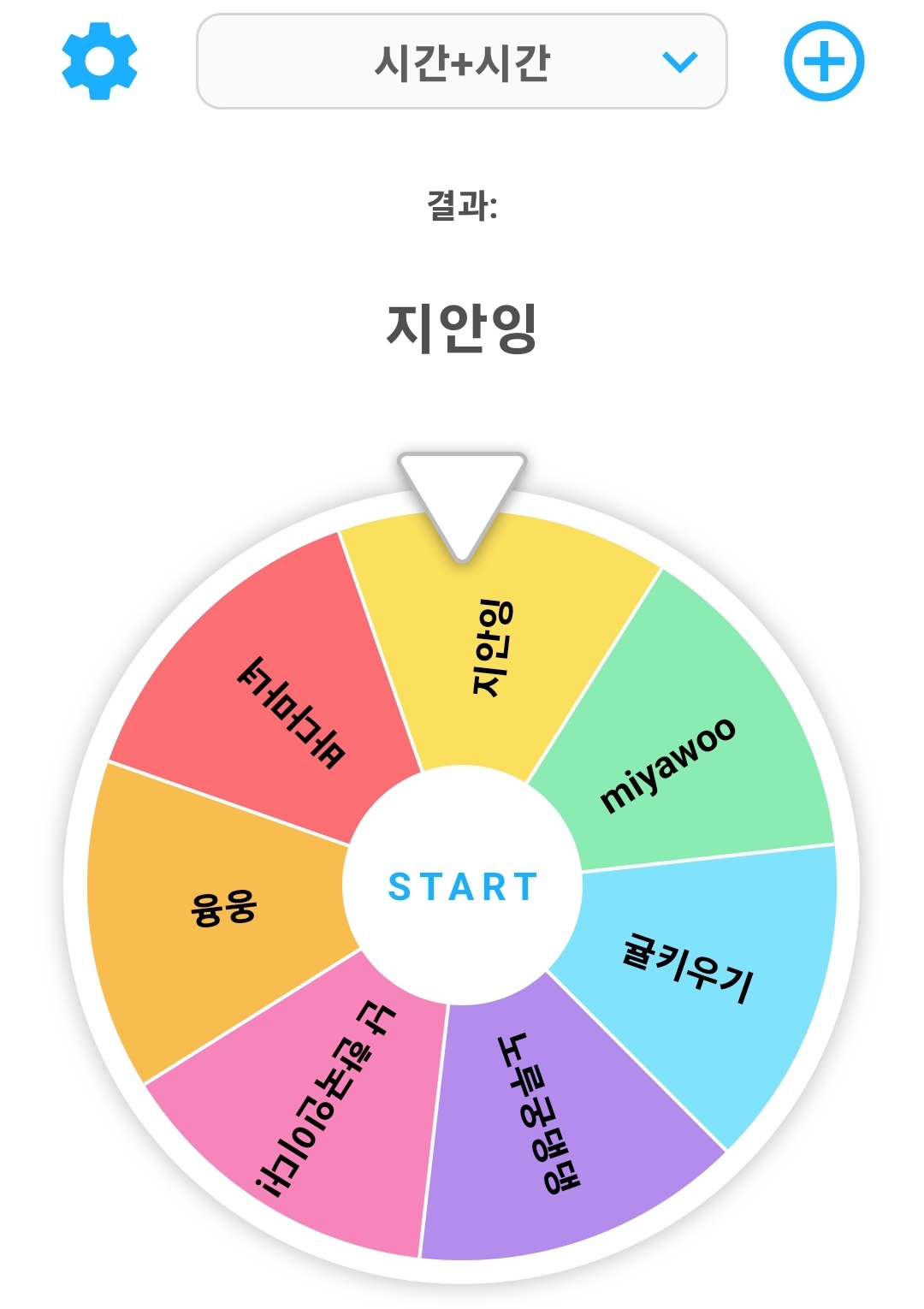The height and width of the screenshot is (1309, 924).
Task: Open the settings gear icon
Action: [x=99, y=62]
